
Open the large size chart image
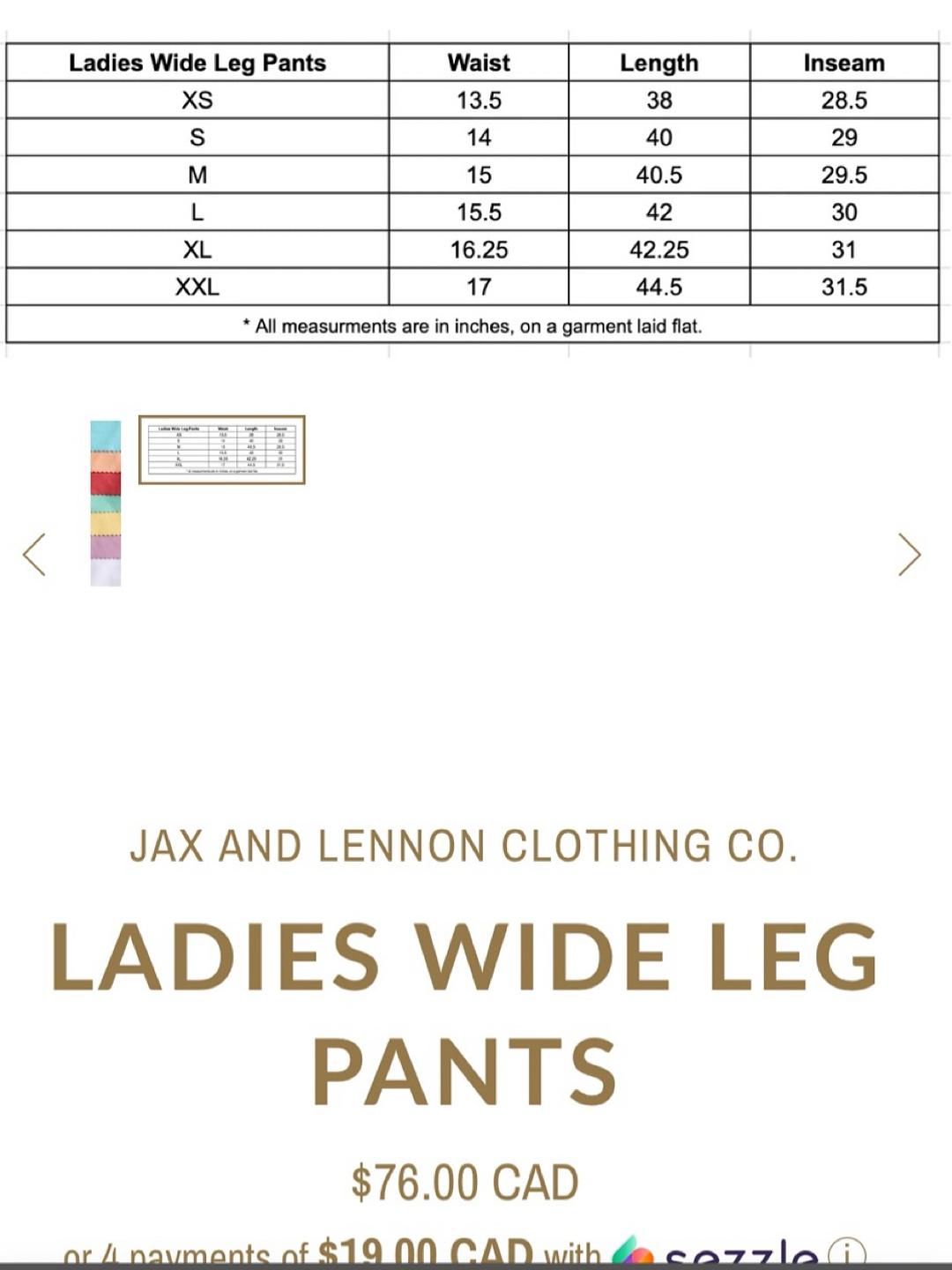(x=472, y=192)
